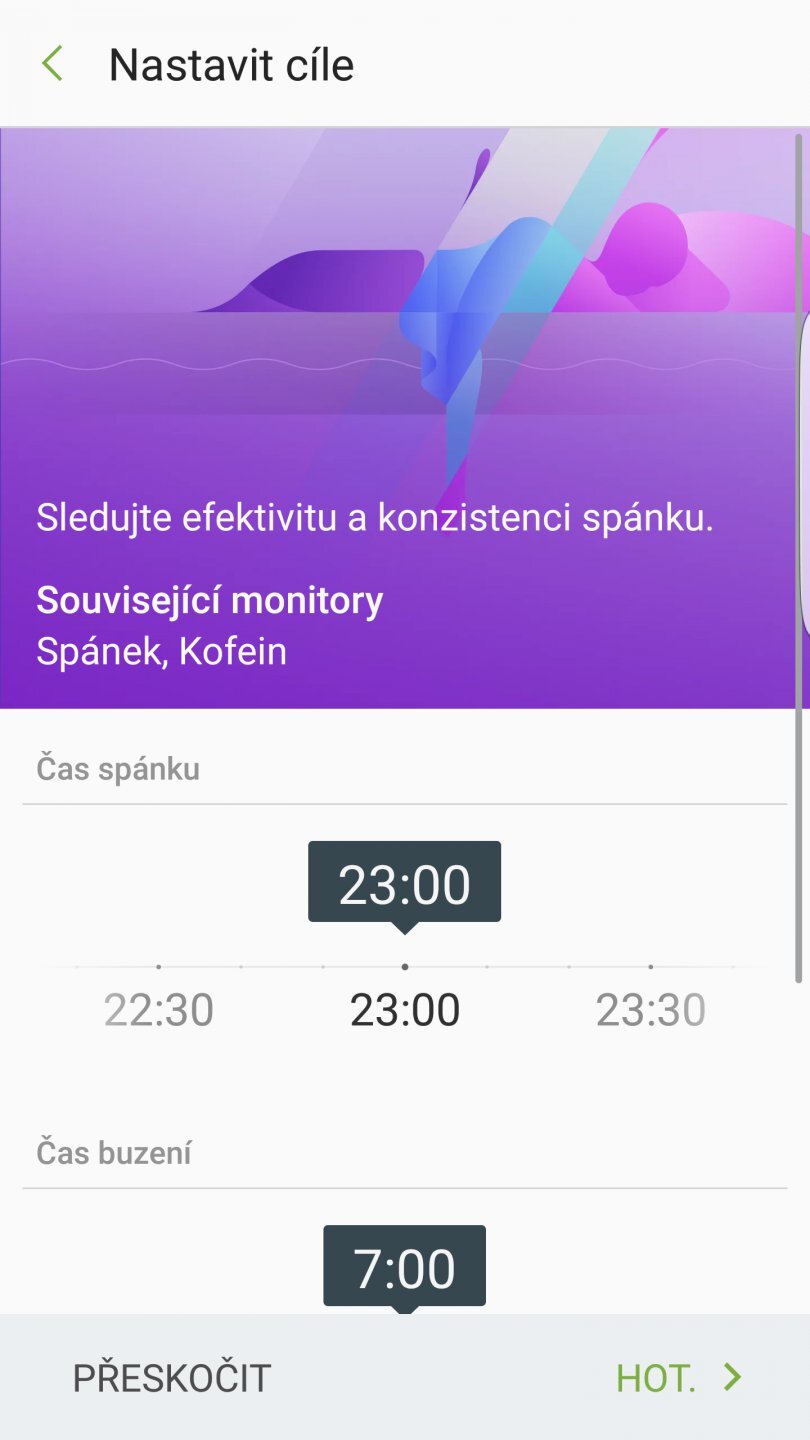Viewport: 810px width, 1440px height.
Task: Tap the Čas buzení section header
Action: [x=113, y=1152]
